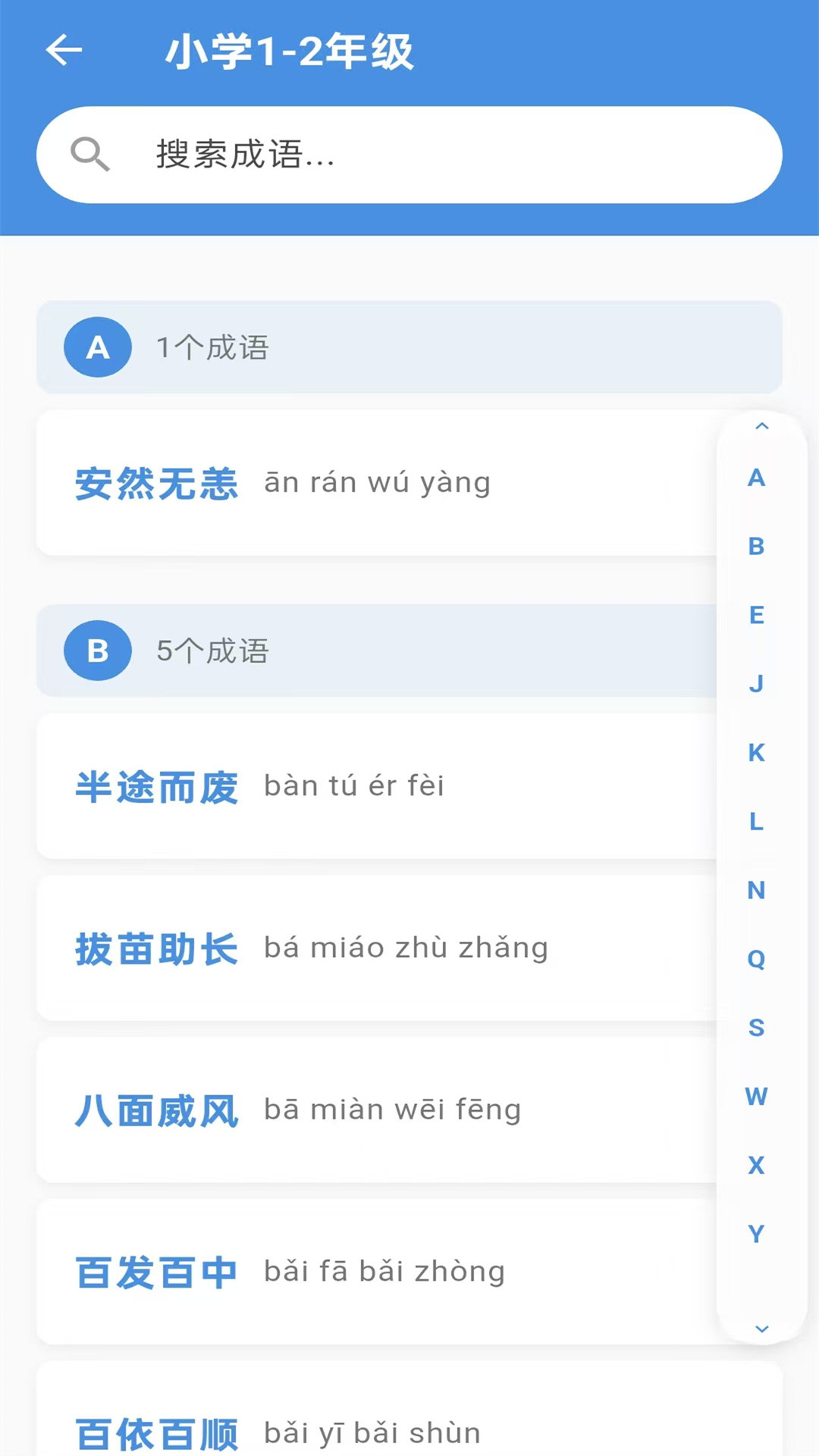Jump to letter E in the index
Screen dimensions: 819x1456
[x=755, y=616]
